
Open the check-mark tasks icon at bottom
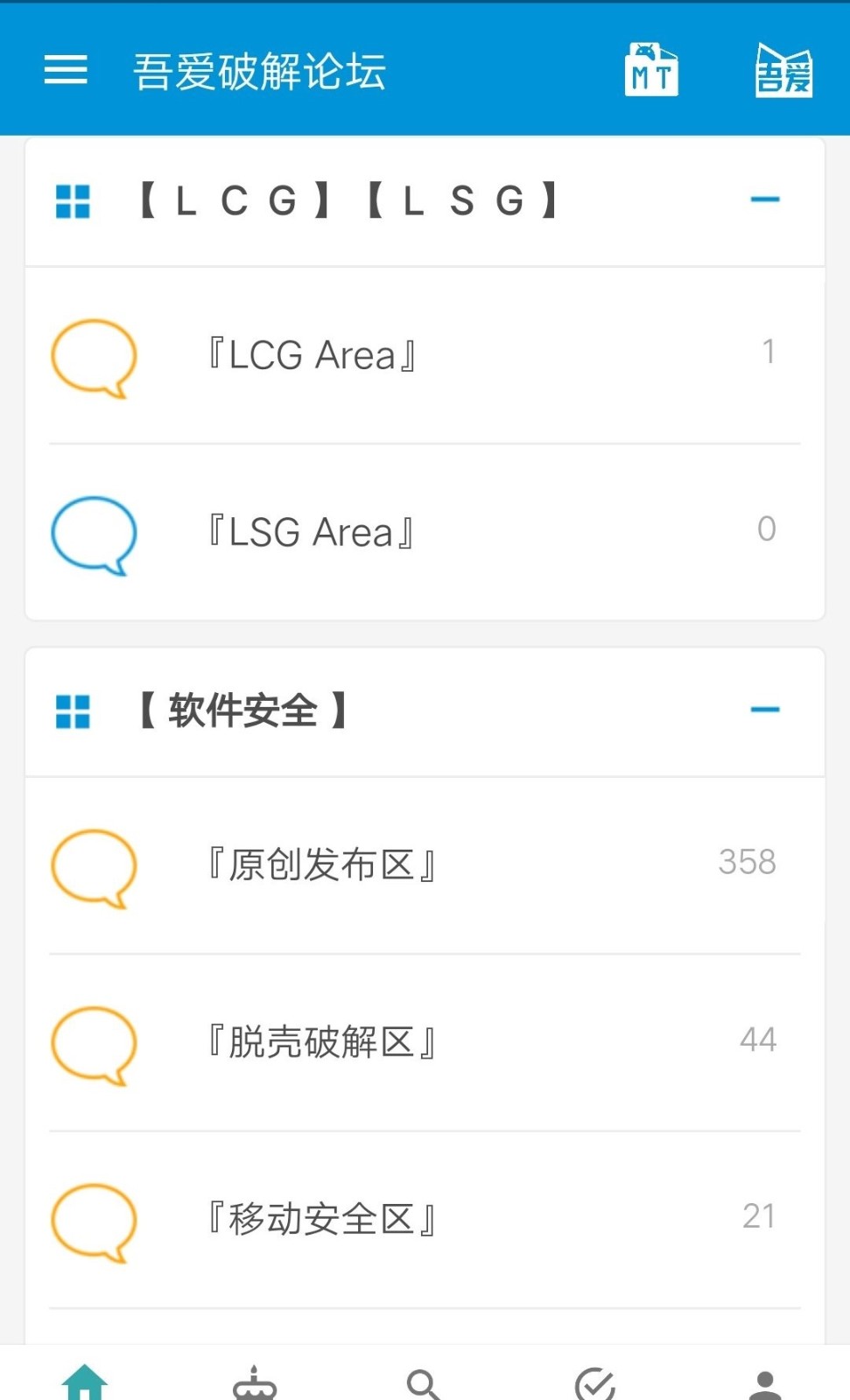[x=594, y=1381]
